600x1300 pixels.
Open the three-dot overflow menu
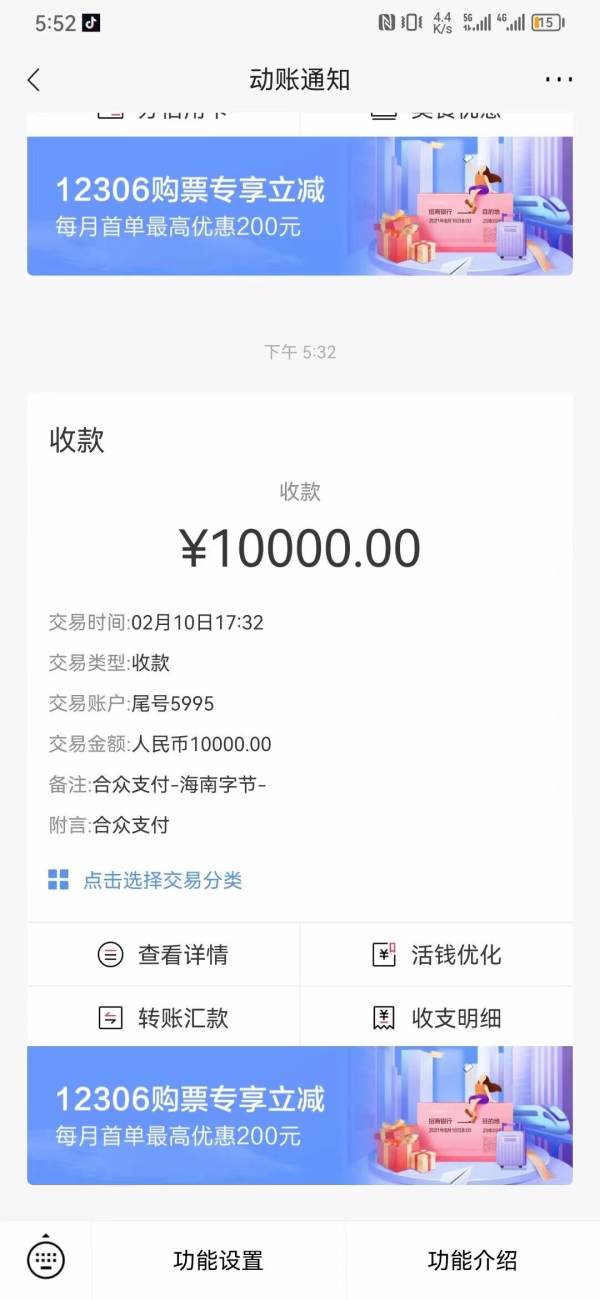[558, 80]
